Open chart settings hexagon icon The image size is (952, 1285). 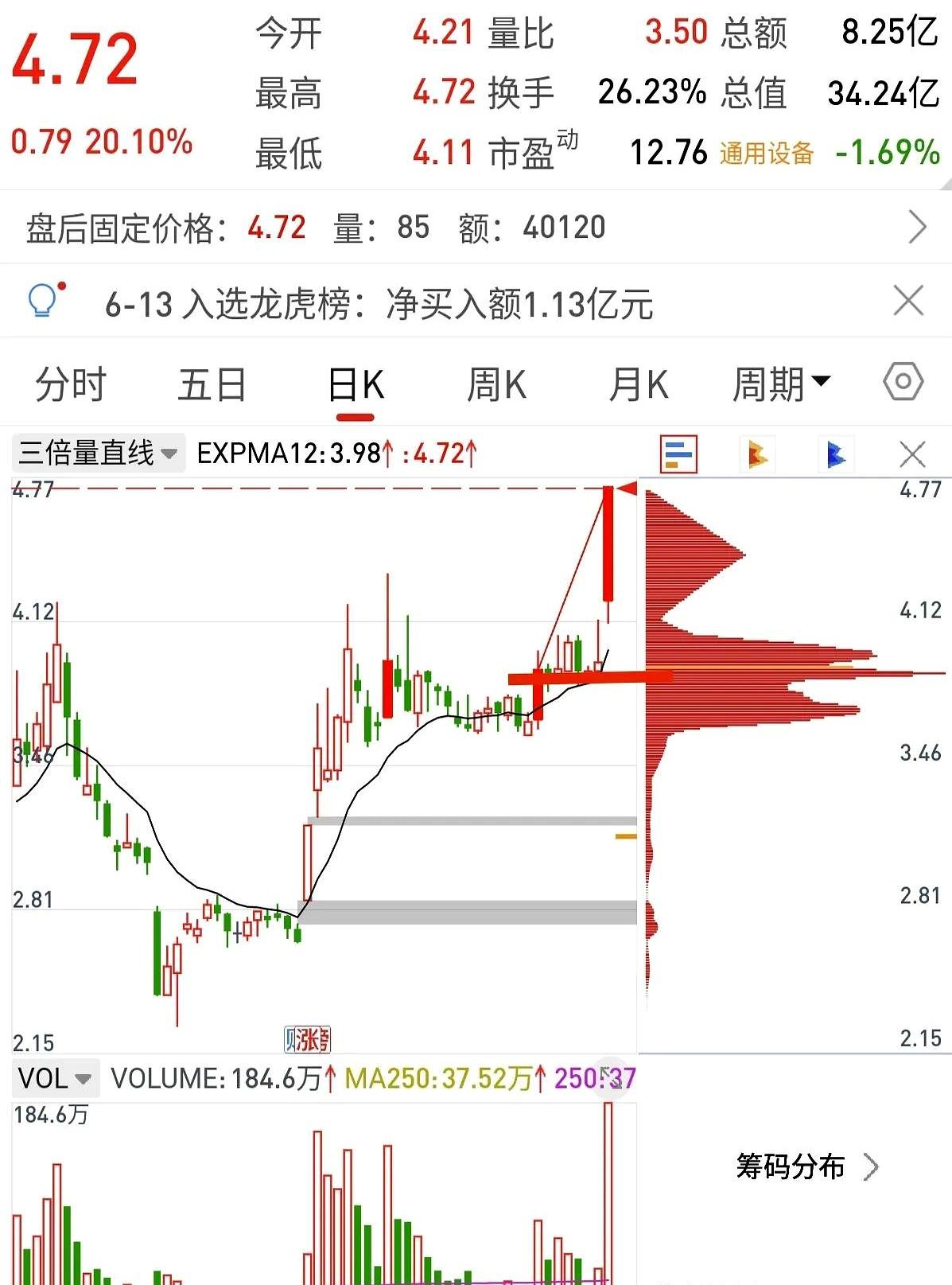click(903, 382)
